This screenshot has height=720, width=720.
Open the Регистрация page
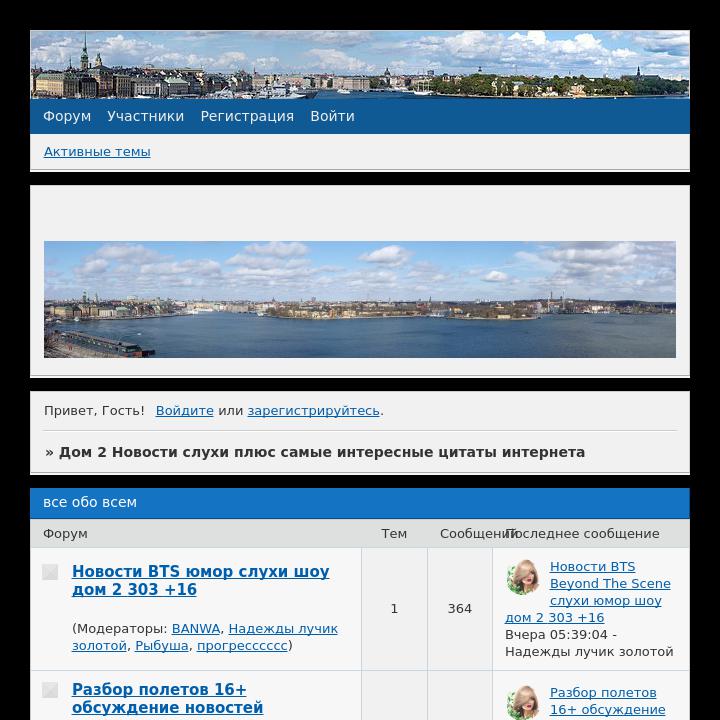pyautogui.click(x=247, y=116)
